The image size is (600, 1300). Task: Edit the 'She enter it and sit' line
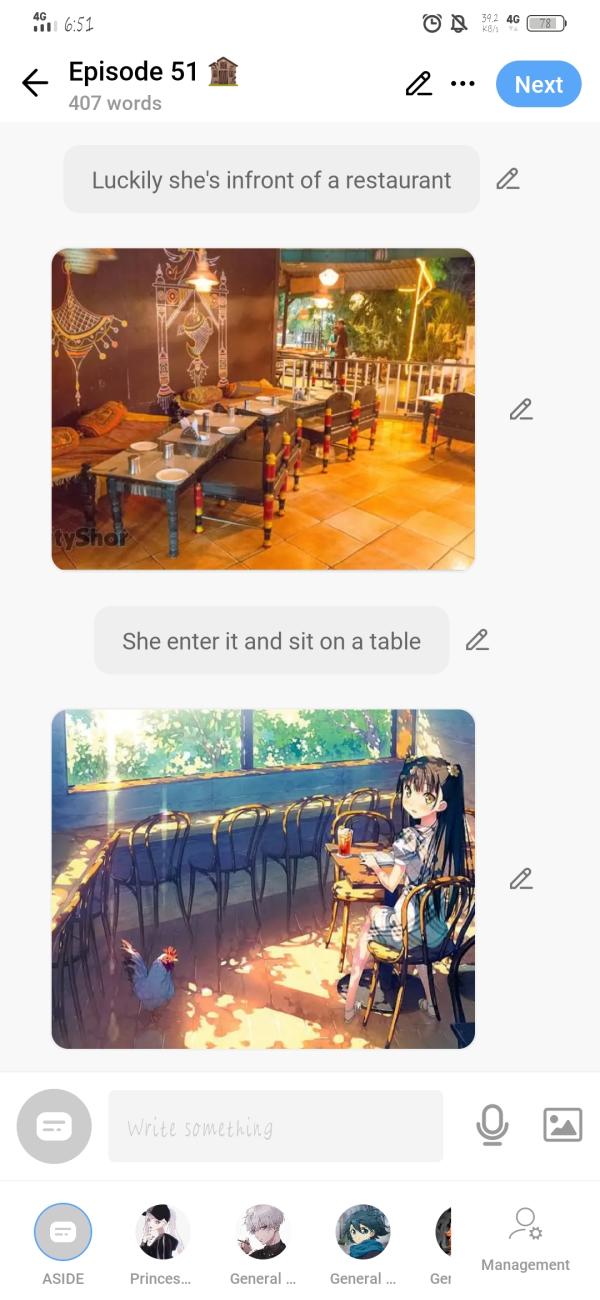click(x=477, y=640)
